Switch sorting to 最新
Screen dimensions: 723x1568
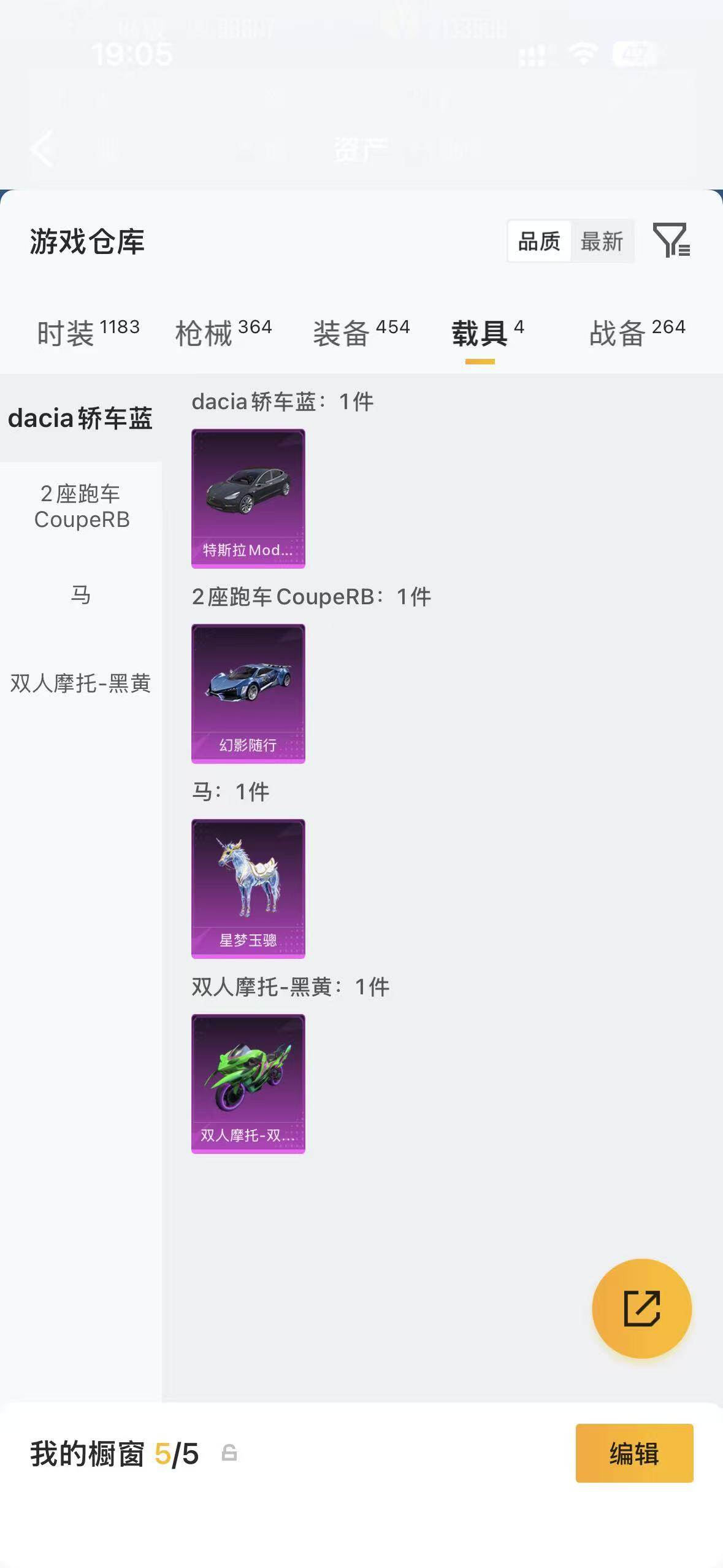(602, 242)
